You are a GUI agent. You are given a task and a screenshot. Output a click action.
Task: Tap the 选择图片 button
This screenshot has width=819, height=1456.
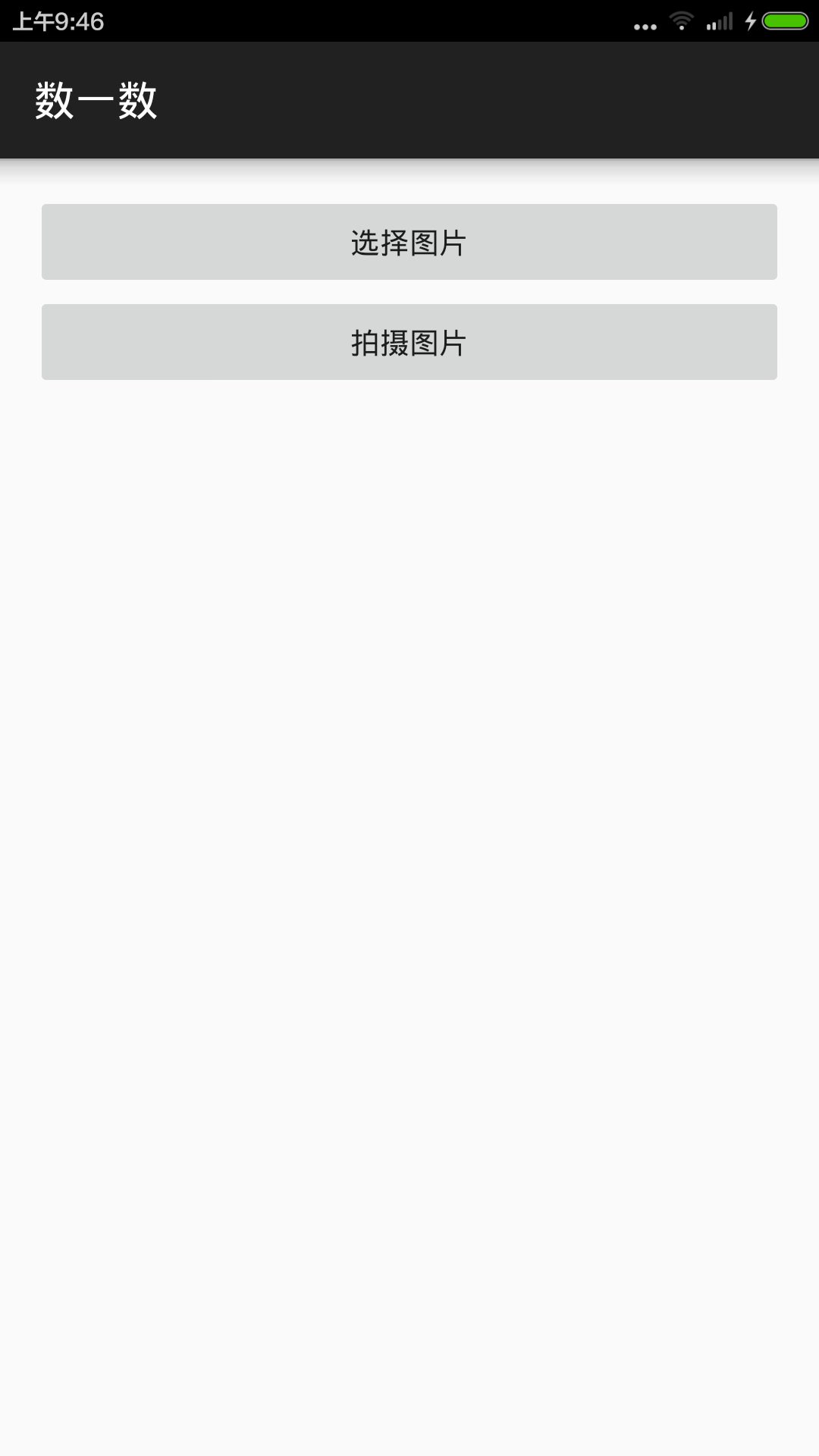click(x=409, y=242)
